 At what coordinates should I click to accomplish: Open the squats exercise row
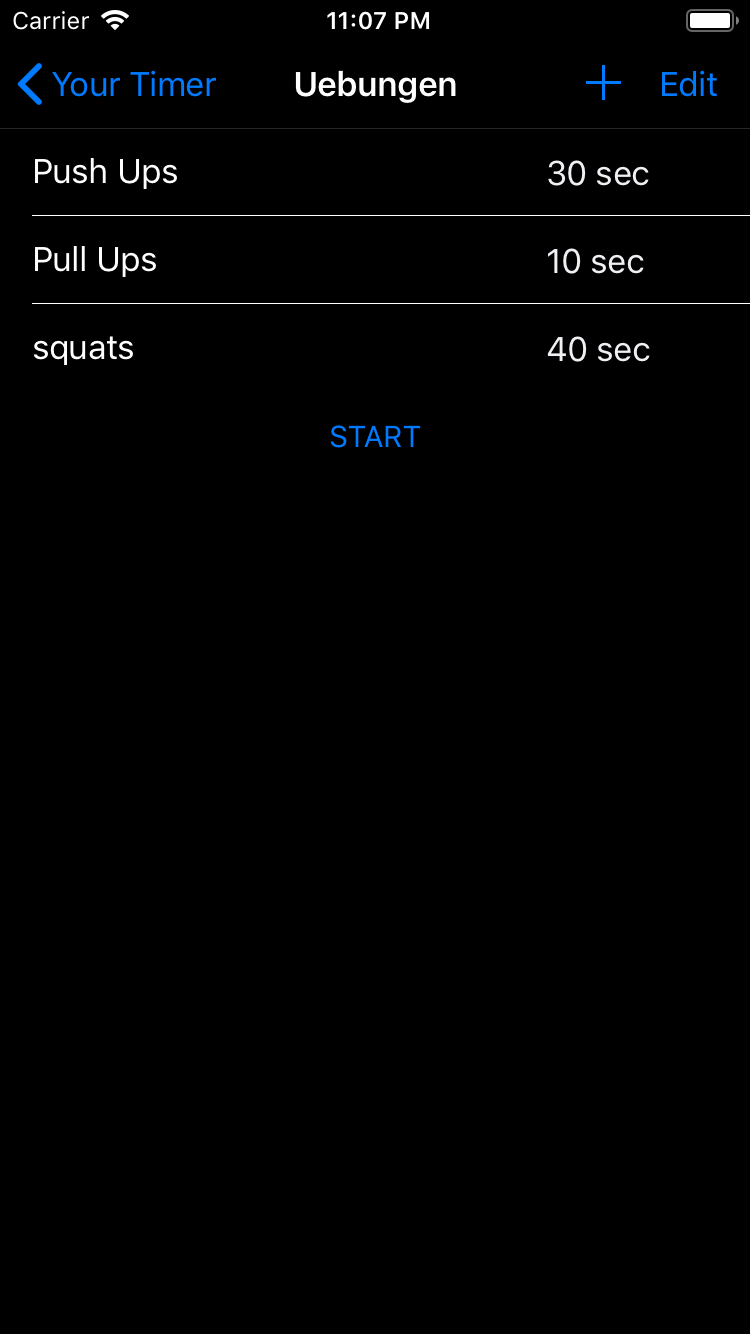375,348
